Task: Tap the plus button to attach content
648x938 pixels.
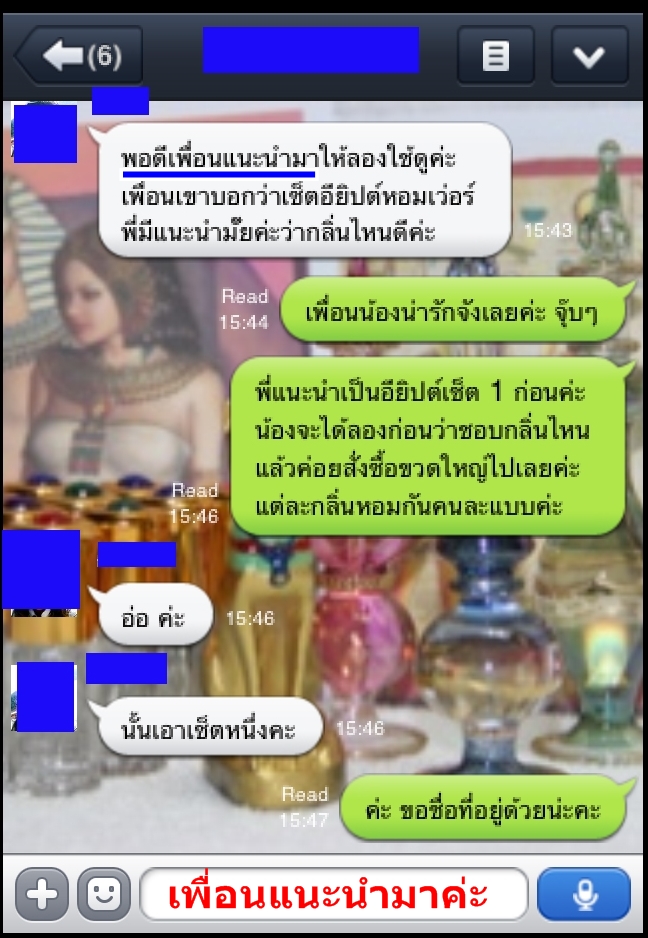Action: (x=41, y=893)
